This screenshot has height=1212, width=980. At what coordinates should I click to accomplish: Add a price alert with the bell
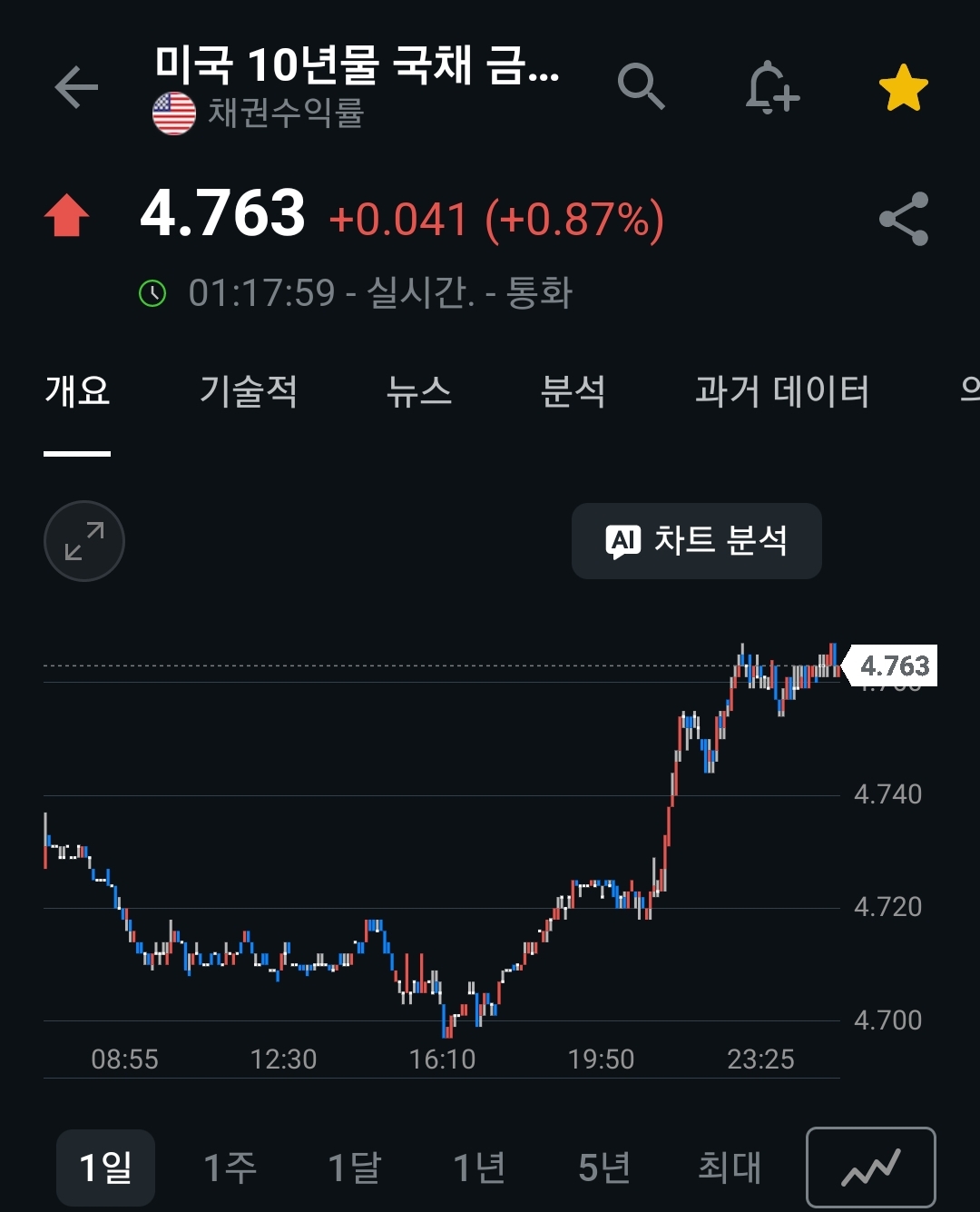coord(772,87)
